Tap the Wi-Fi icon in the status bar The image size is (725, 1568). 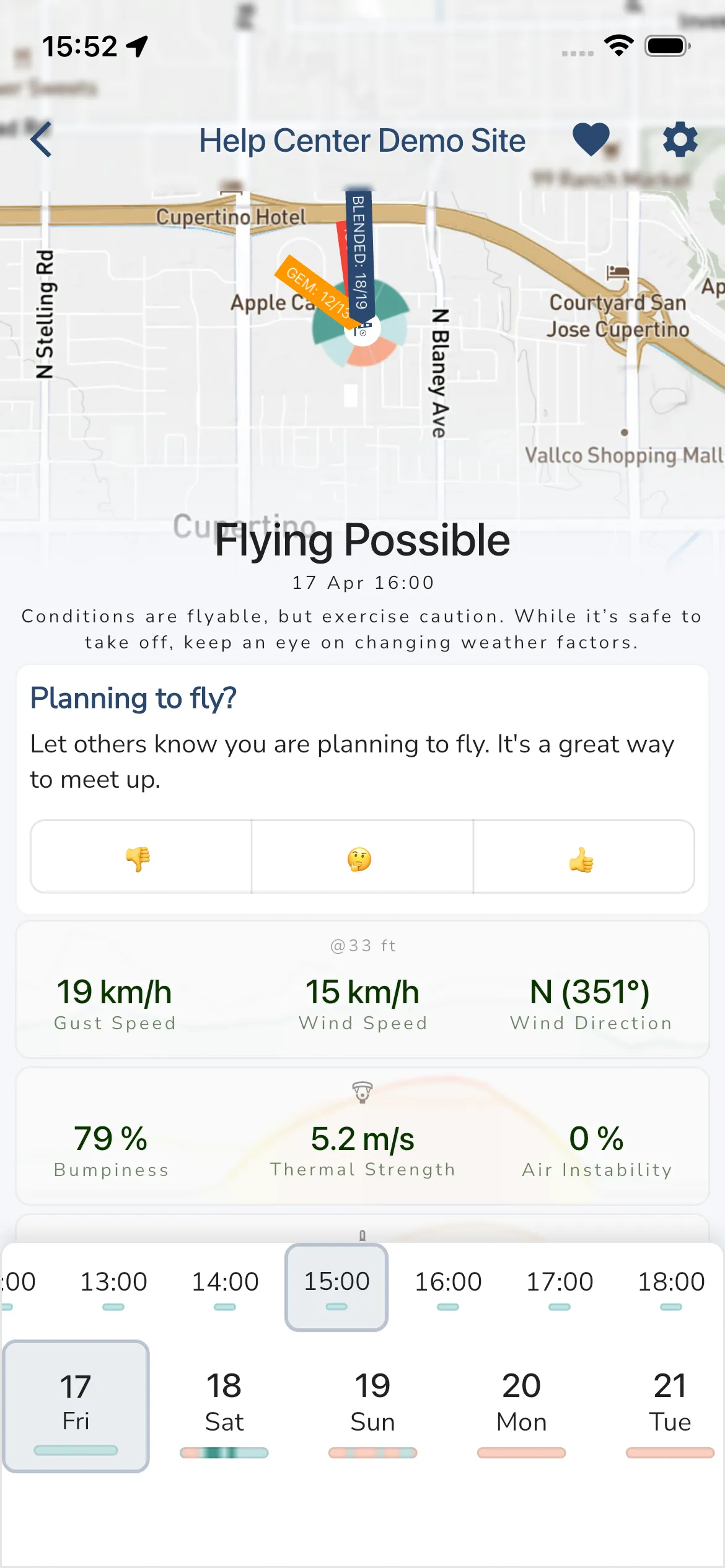click(618, 43)
